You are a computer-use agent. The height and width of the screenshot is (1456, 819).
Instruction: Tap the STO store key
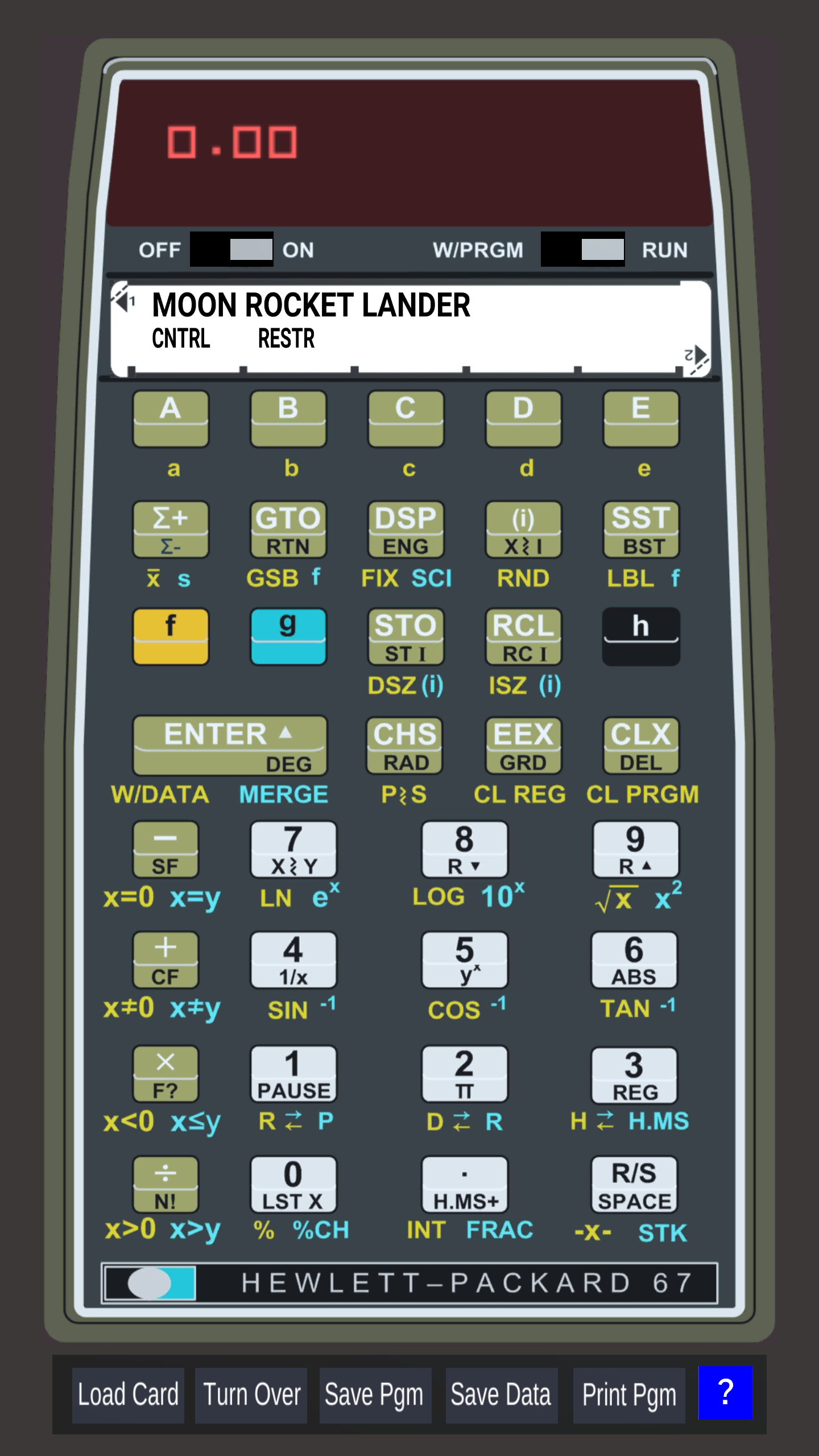pos(406,636)
